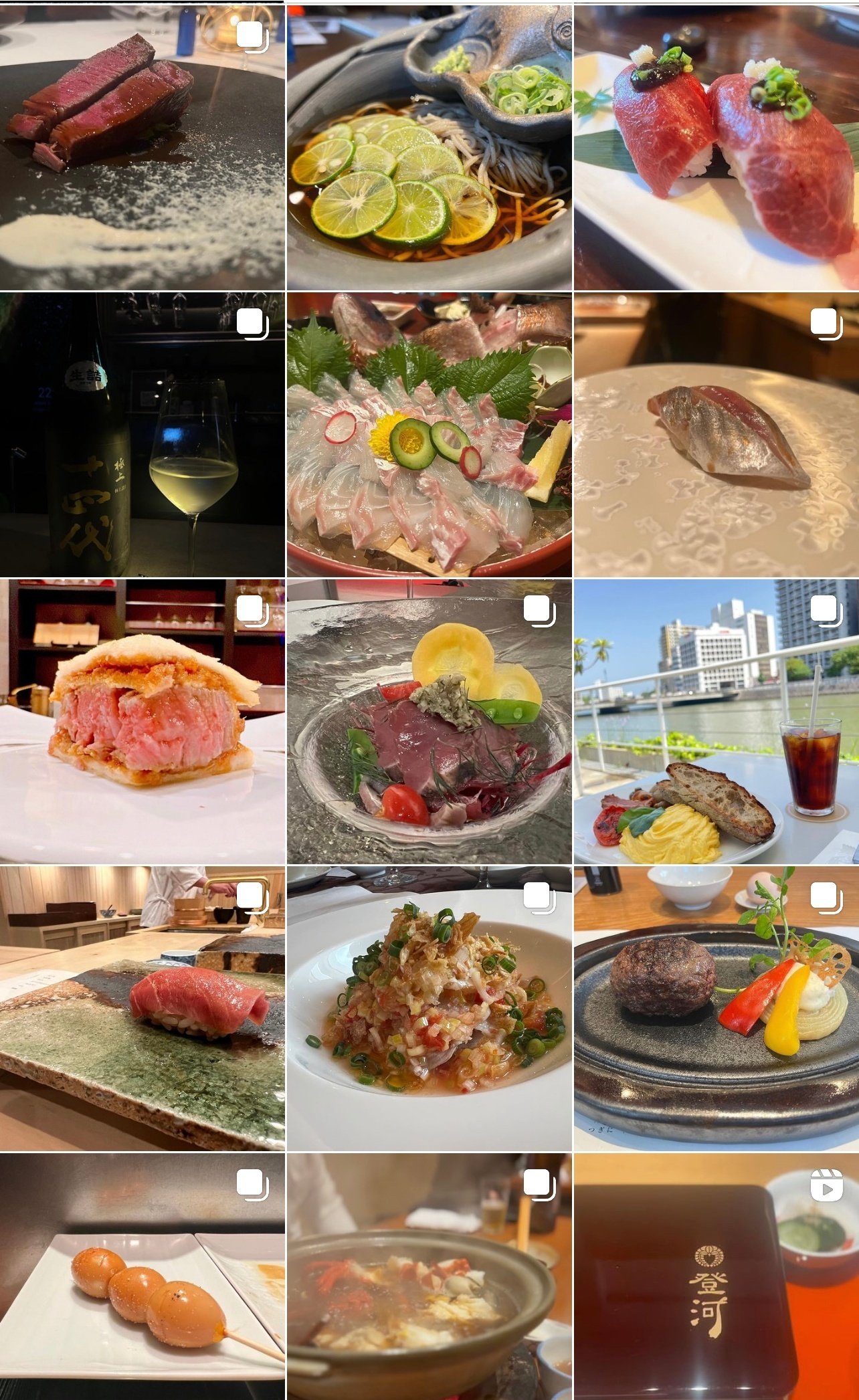Screen dimensions: 859x1400
Task: View the raw meat sushi pair post
Action: 717,147
